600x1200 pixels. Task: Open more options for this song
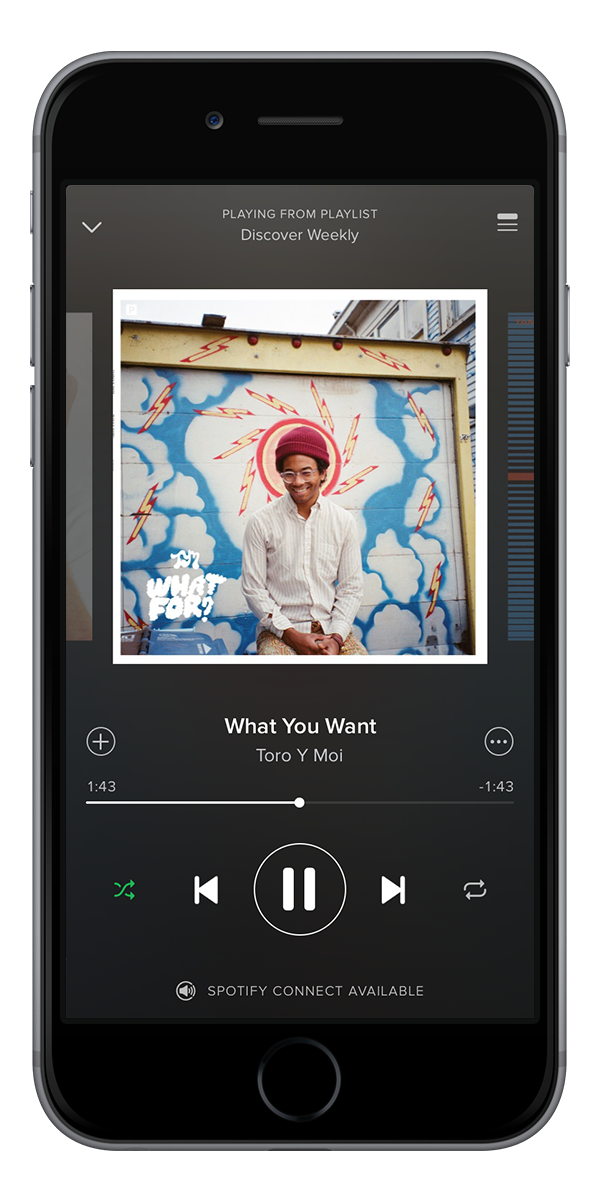pyautogui.click(x=498, y=741)
